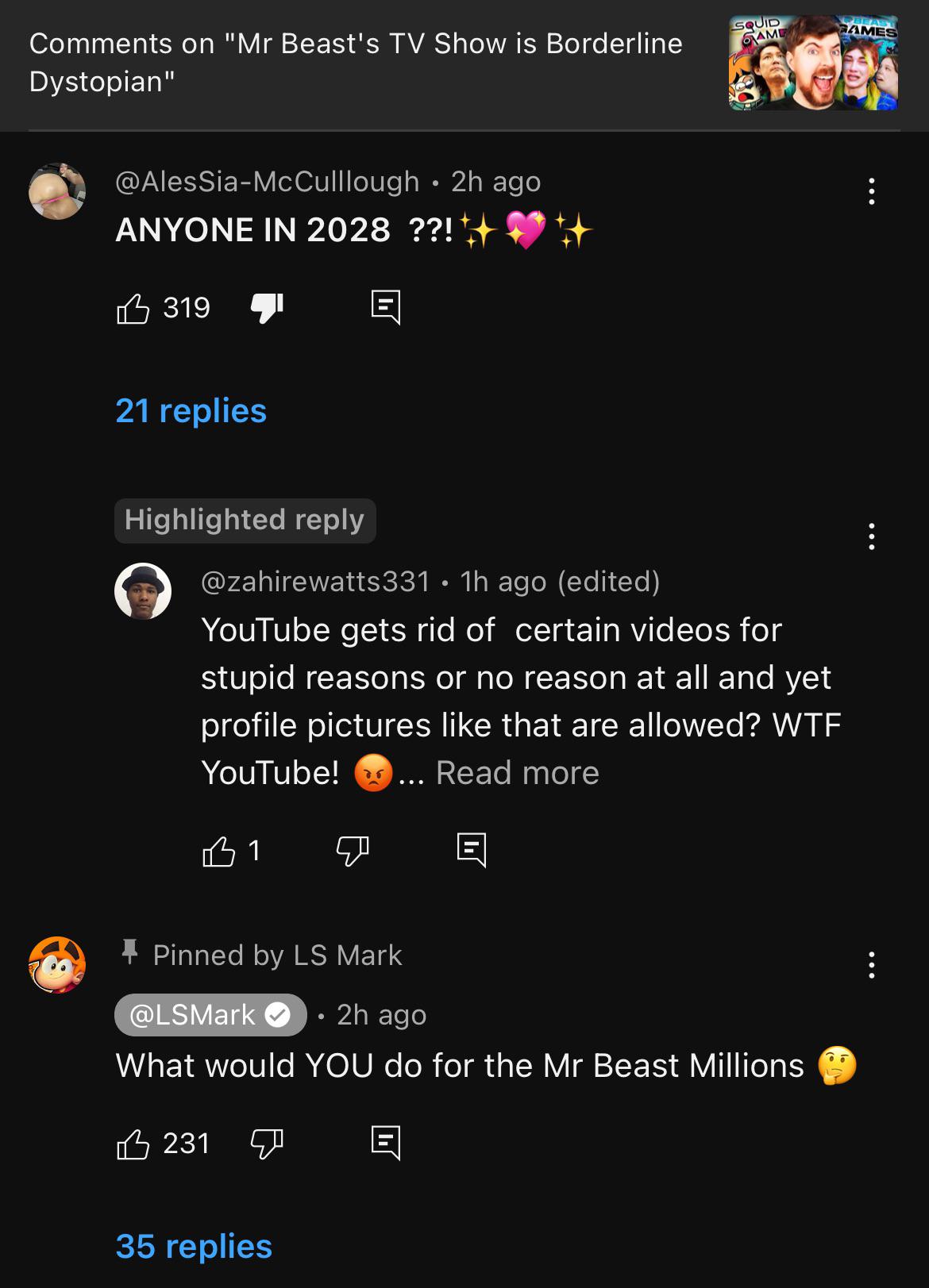Open the @LSMark channel chip
The height and width of the screenshot is (1288, 929).
[x=210, y=1015]
